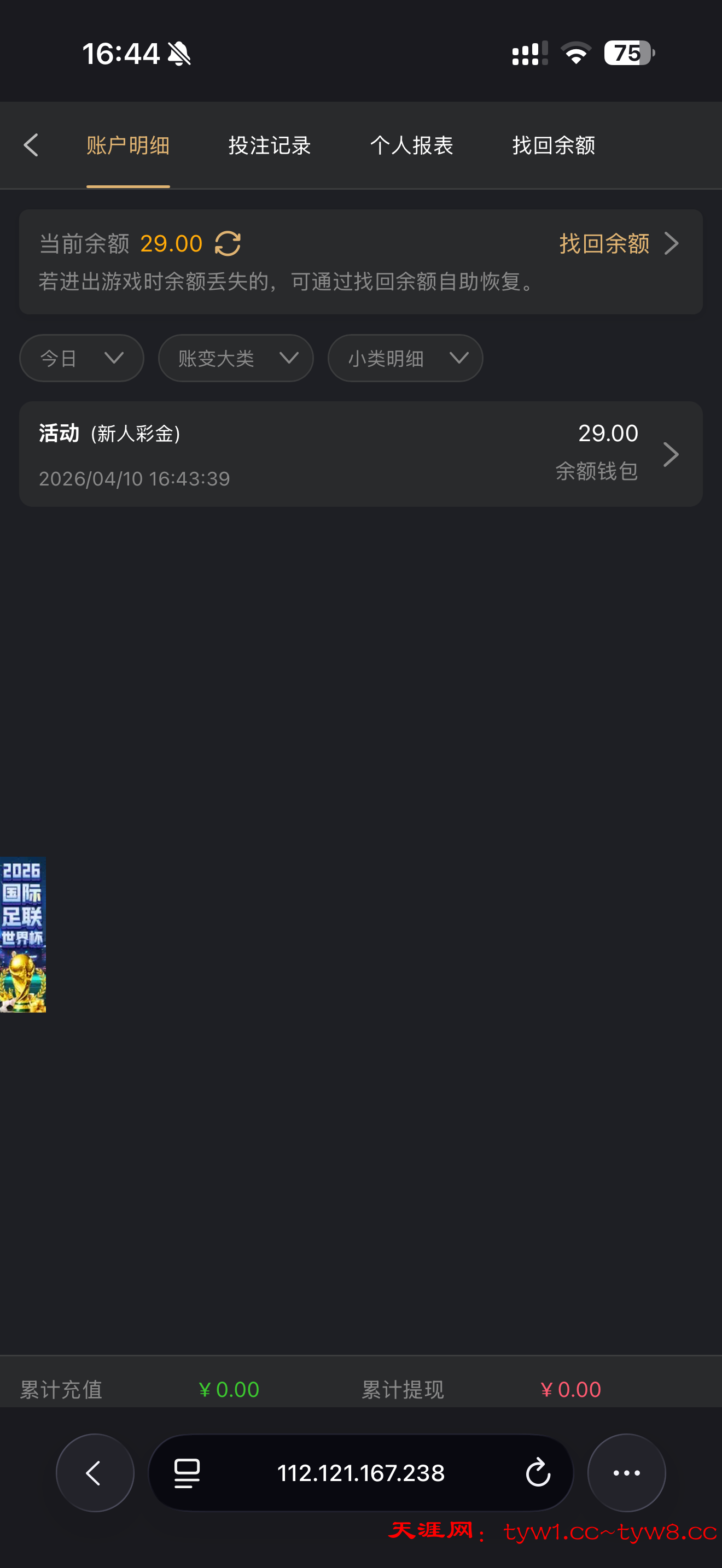This screenshot has width=722, height=1568.
Task: Select the 找回余额 tab
Action: coord(554,145)
